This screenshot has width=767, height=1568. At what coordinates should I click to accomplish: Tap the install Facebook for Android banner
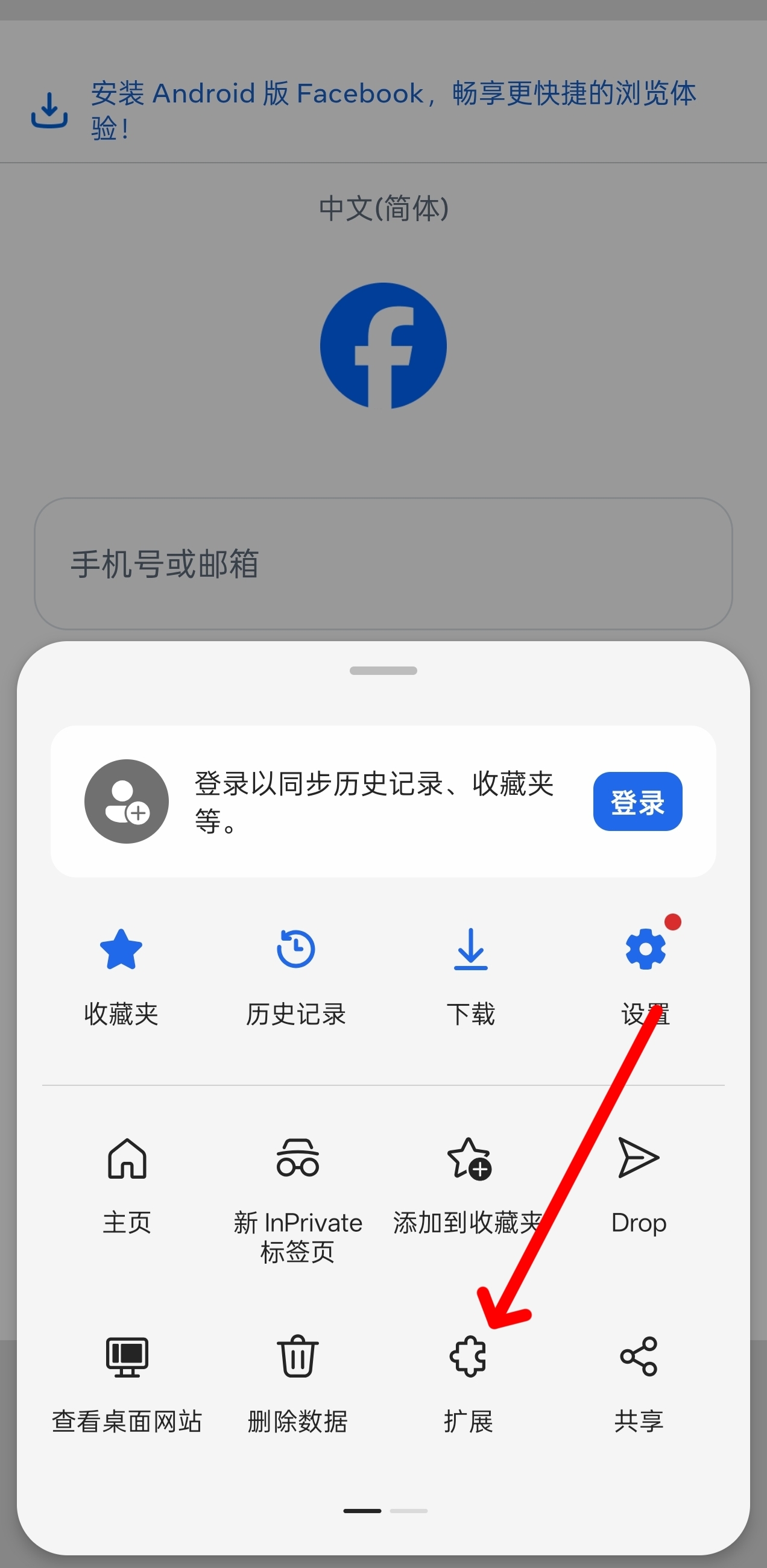[383, 108]
